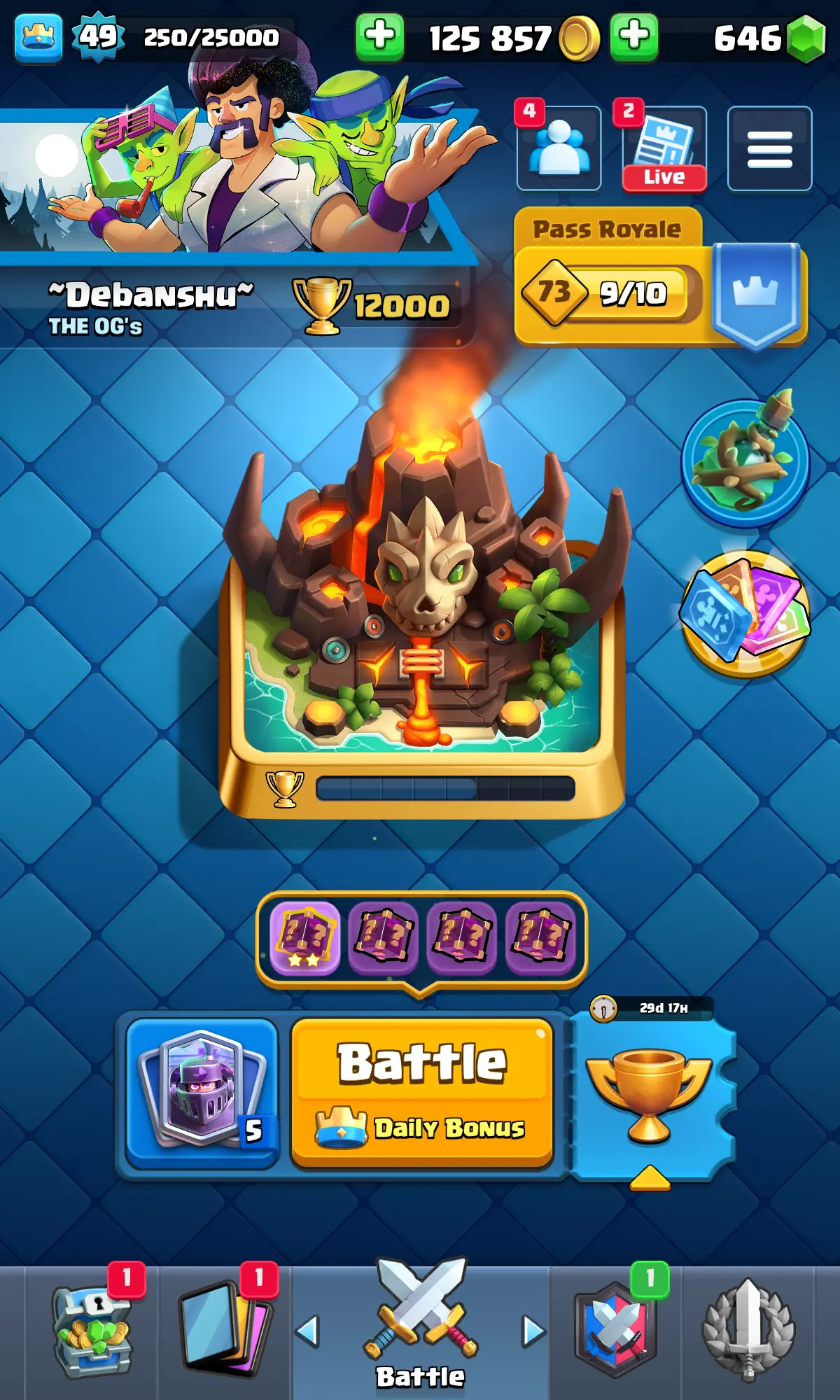Open the Shop tab with chest
Image resolution: width=840 pixels, height=1400 pixels.
pyautogui.click(x=92, y=1330)
